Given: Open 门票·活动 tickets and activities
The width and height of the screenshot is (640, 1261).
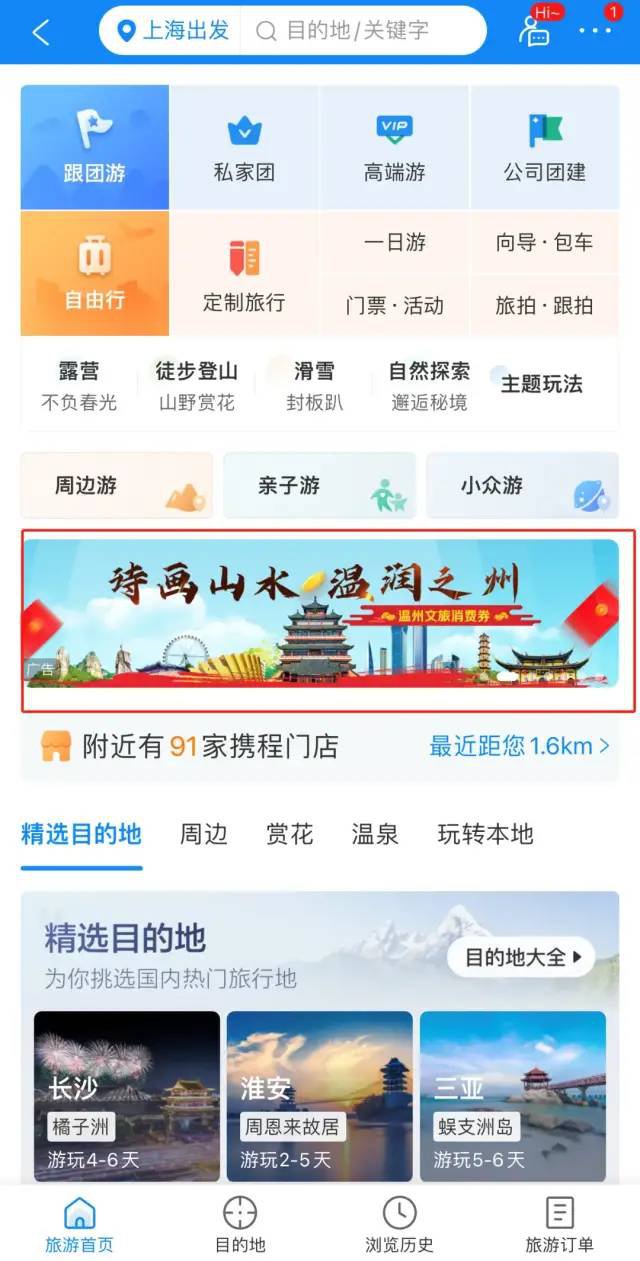Looking at the screenshot, I should [x=394, y=305].
